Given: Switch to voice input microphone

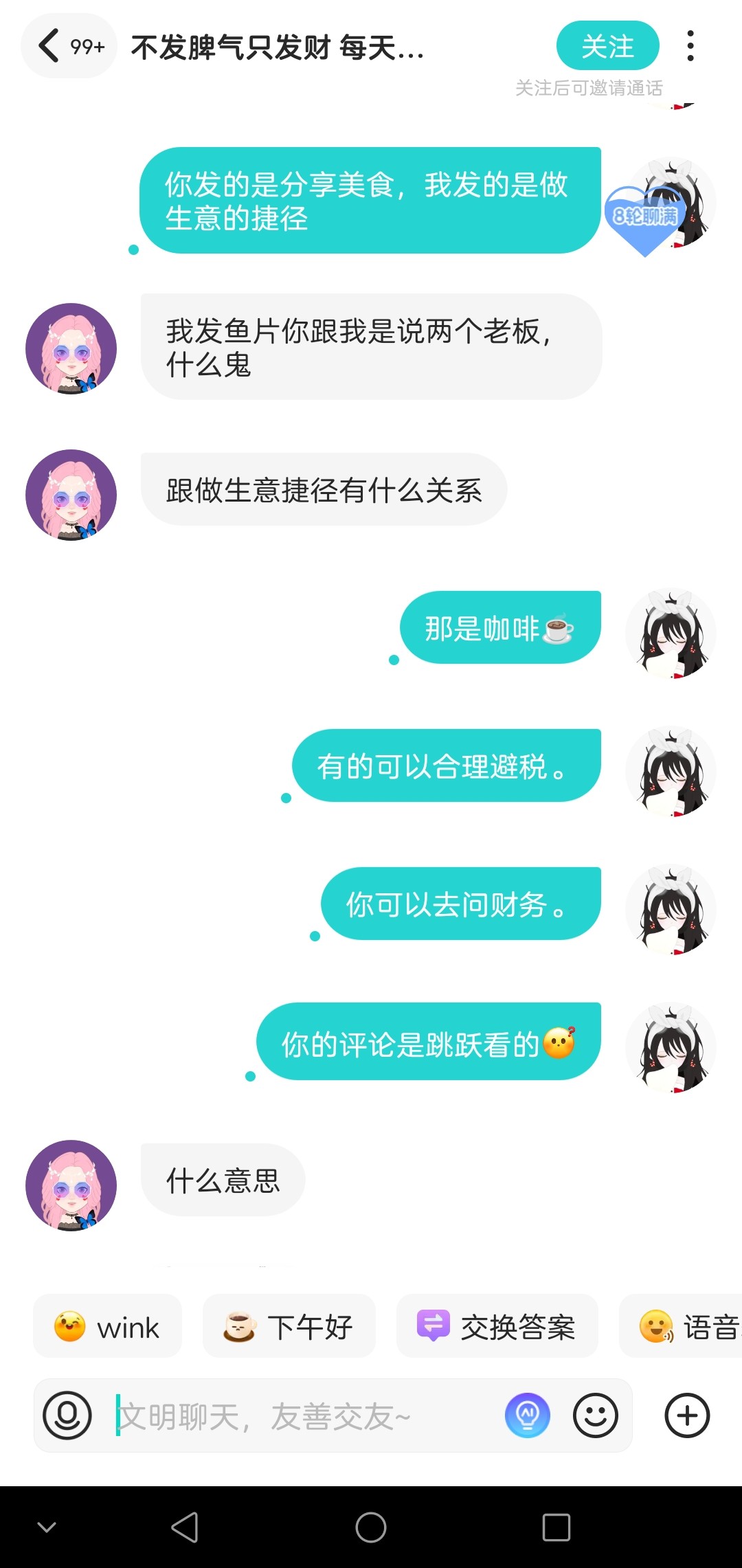Looking at the screenshot, I should [x=67, y=1415].
